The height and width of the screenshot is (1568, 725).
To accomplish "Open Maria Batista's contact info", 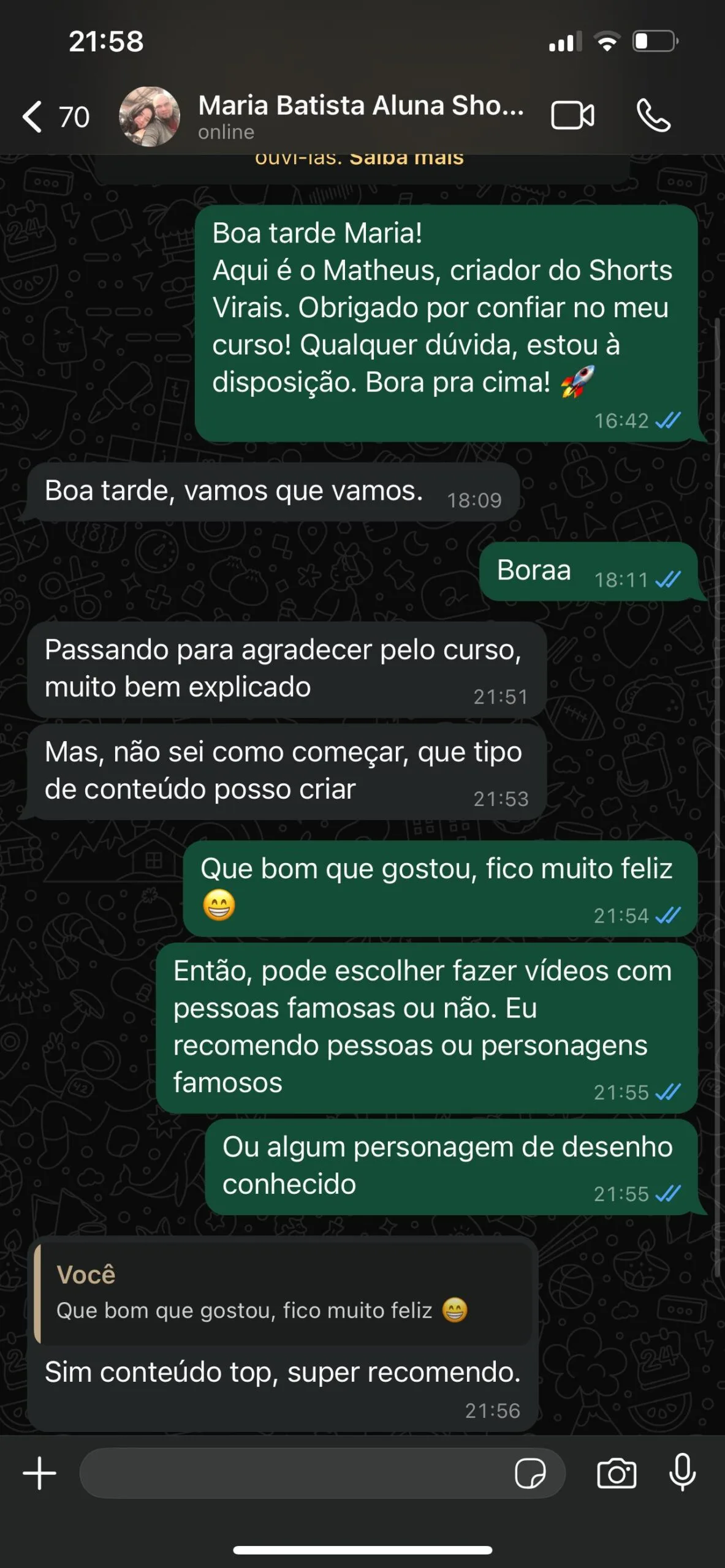I will coord(360,116).
